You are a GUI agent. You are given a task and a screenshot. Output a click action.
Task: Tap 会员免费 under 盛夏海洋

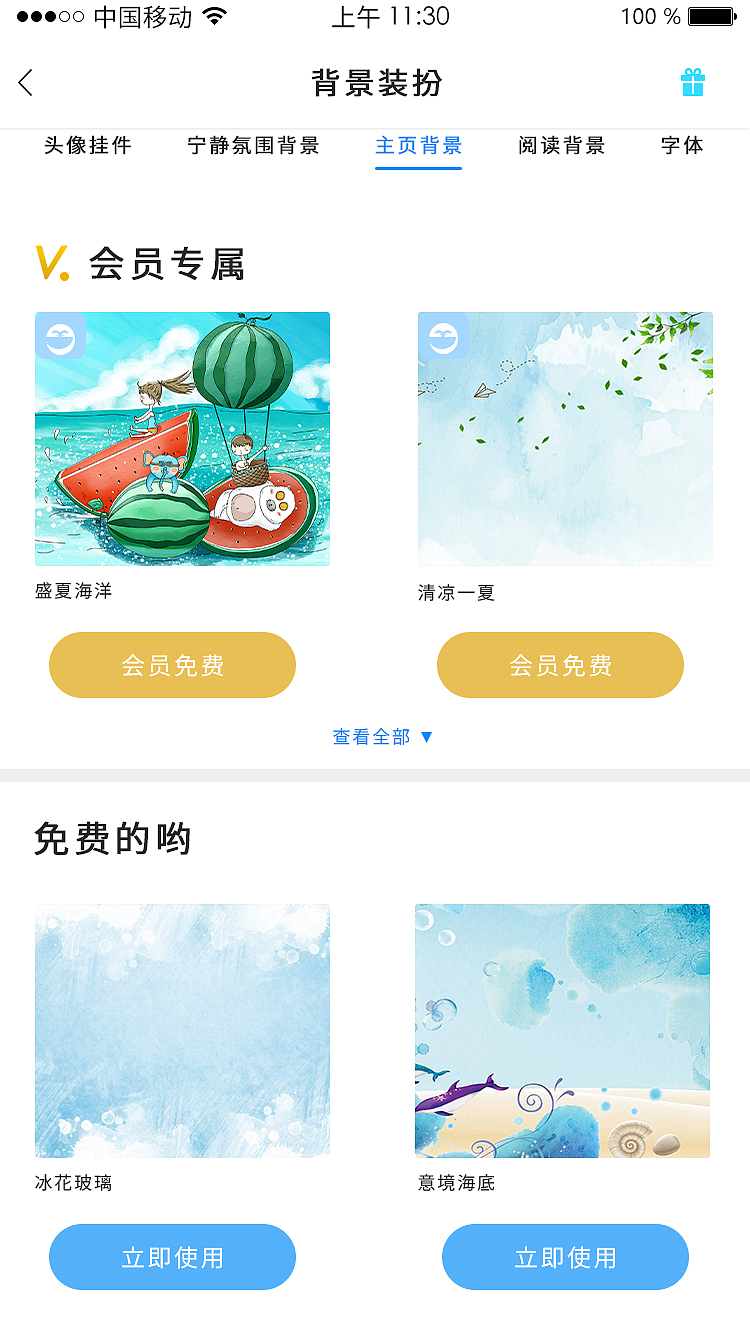click(172, 664)
